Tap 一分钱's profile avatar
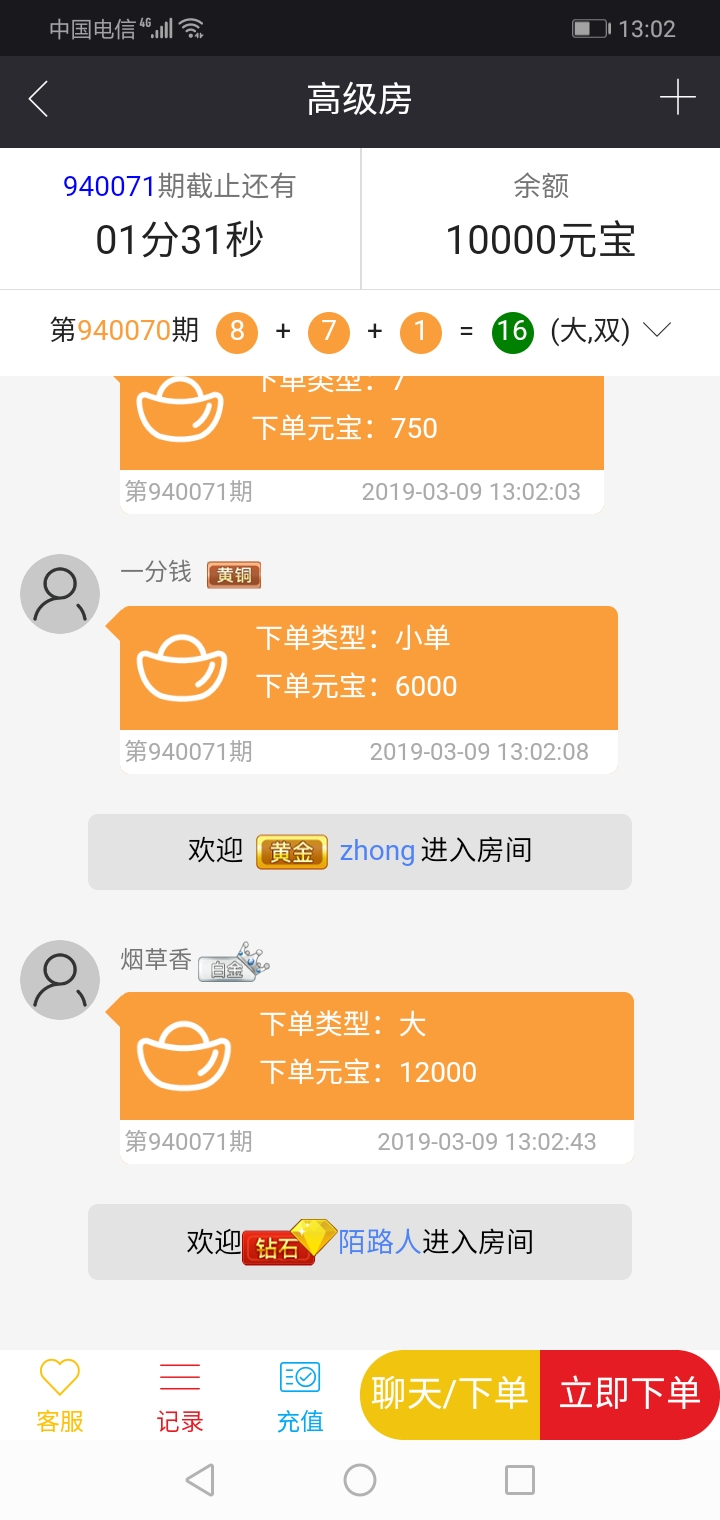 60,594
